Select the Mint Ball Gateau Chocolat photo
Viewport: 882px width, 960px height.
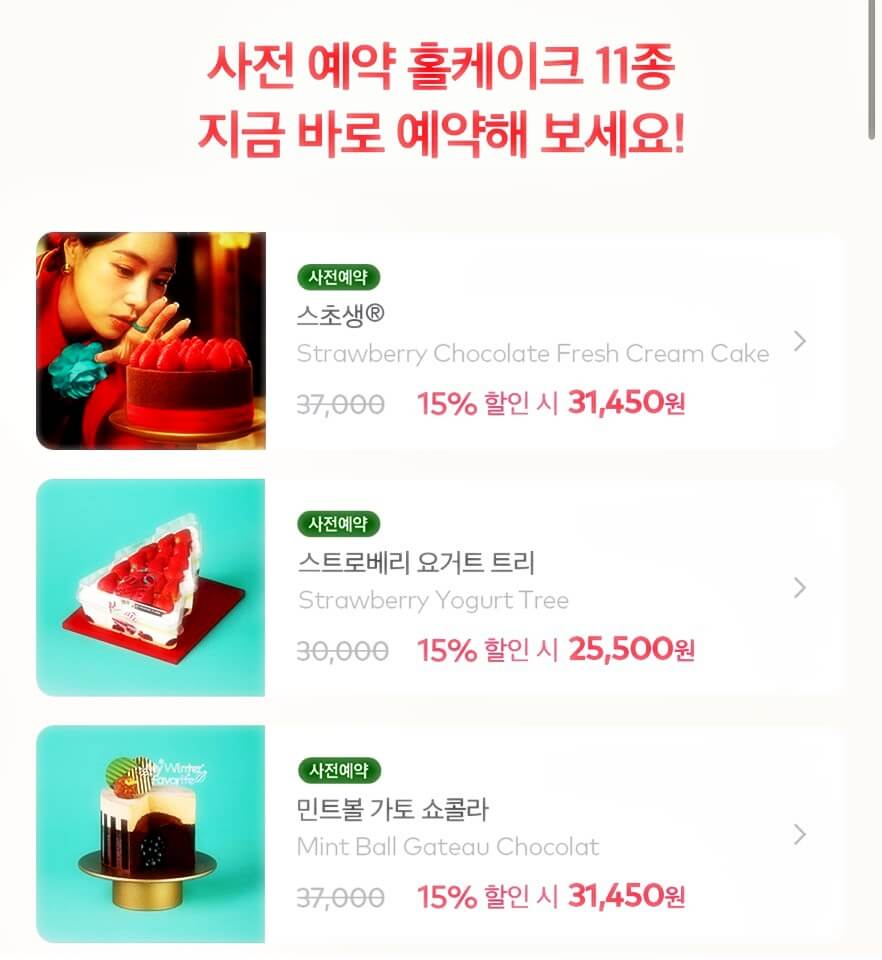click(x=150, y=833)
